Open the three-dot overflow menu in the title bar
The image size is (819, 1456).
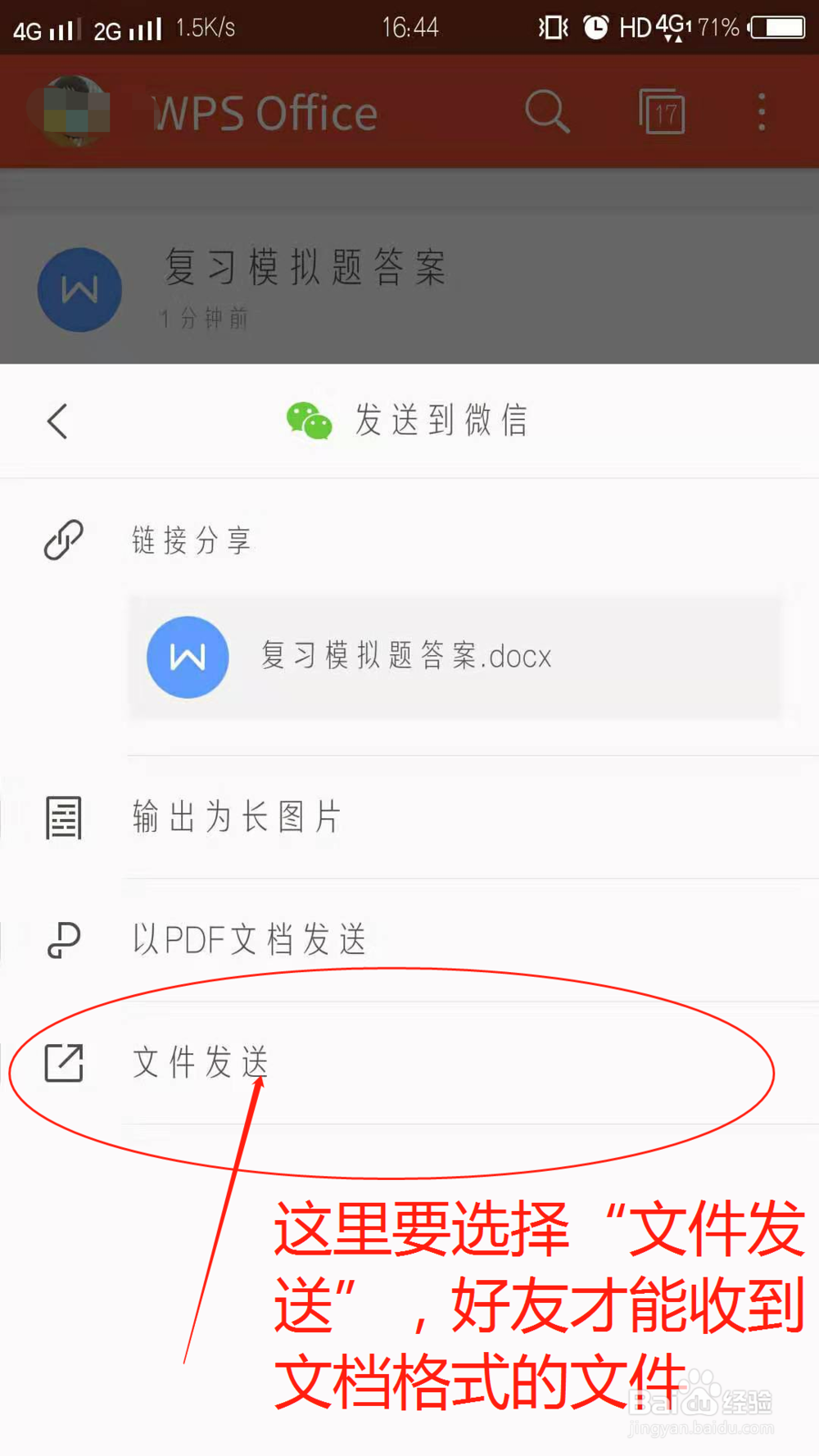[760, 112]
